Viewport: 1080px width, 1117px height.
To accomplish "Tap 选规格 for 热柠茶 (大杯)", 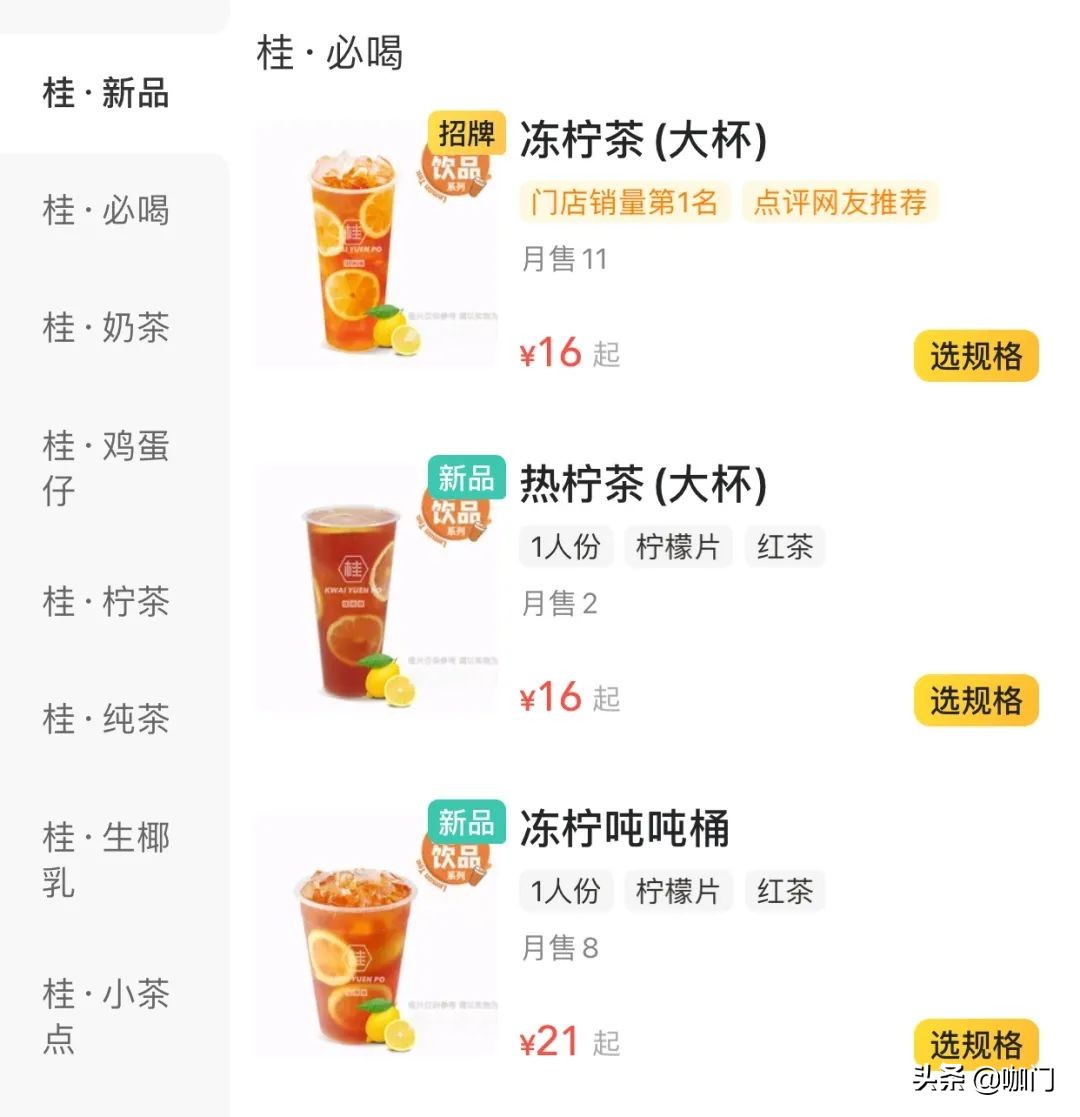I will [x=976, y=700].
